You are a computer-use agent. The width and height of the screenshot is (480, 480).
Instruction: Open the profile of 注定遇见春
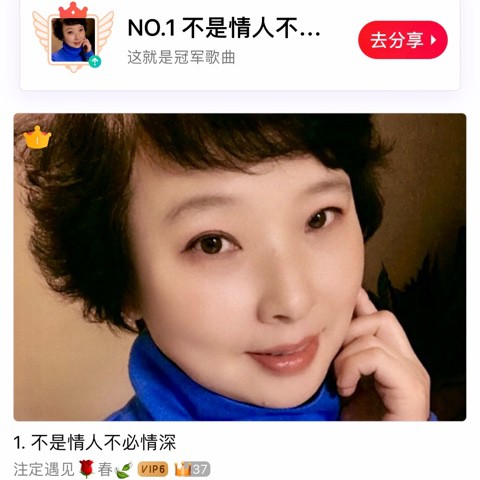point(73,469)
